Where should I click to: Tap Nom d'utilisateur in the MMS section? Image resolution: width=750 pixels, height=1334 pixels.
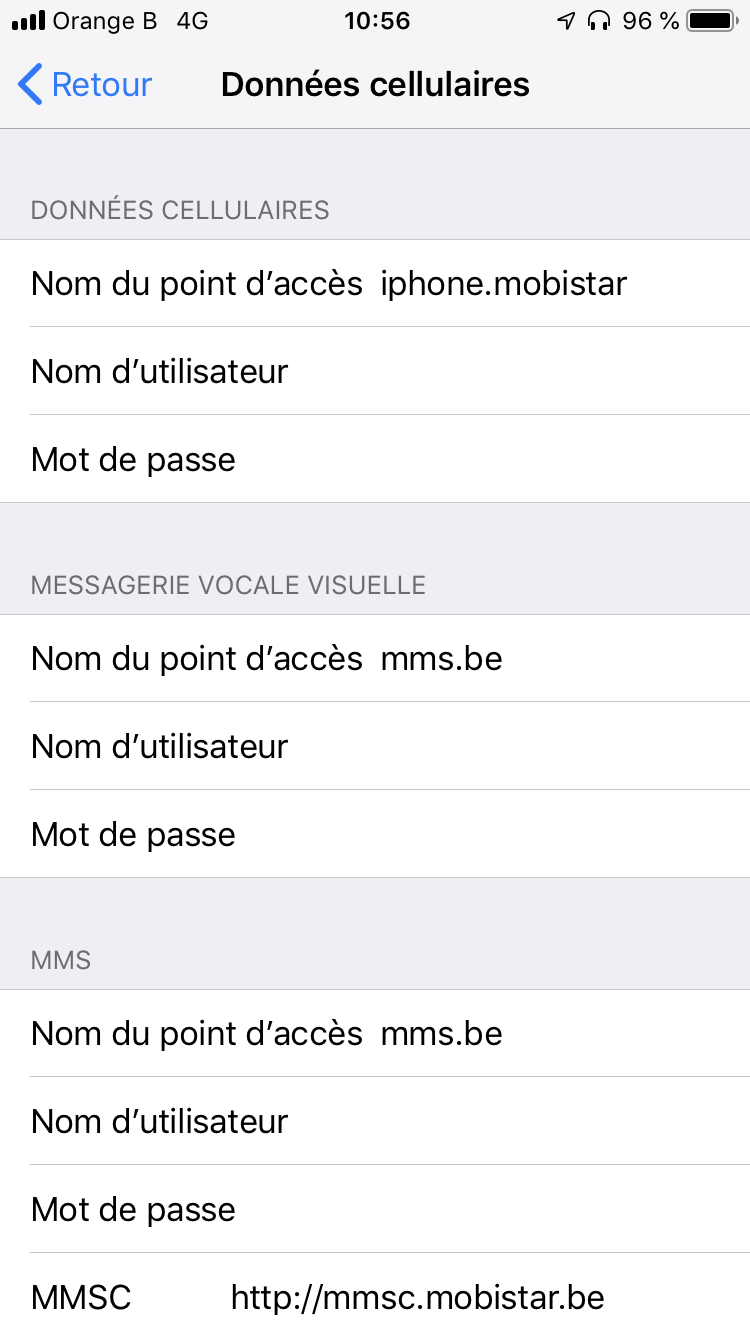[x=375, y=1121]
